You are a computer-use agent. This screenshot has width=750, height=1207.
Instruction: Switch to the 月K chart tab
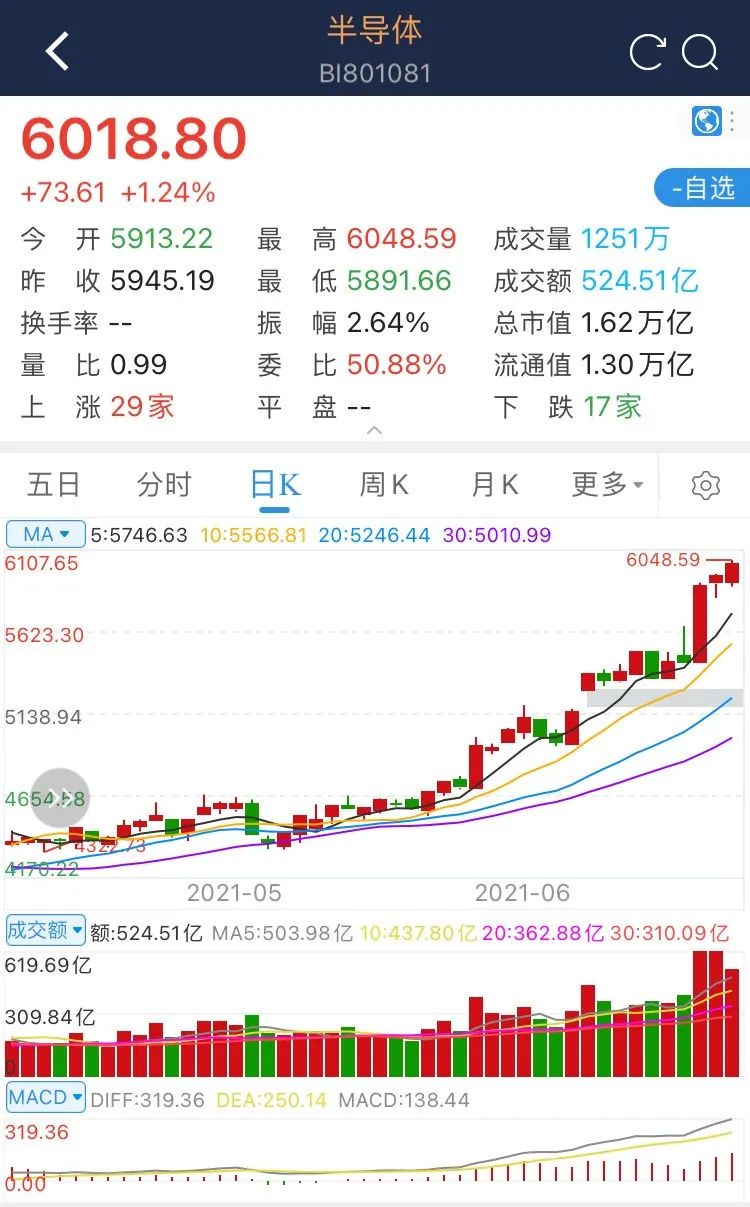pos(495,485)
